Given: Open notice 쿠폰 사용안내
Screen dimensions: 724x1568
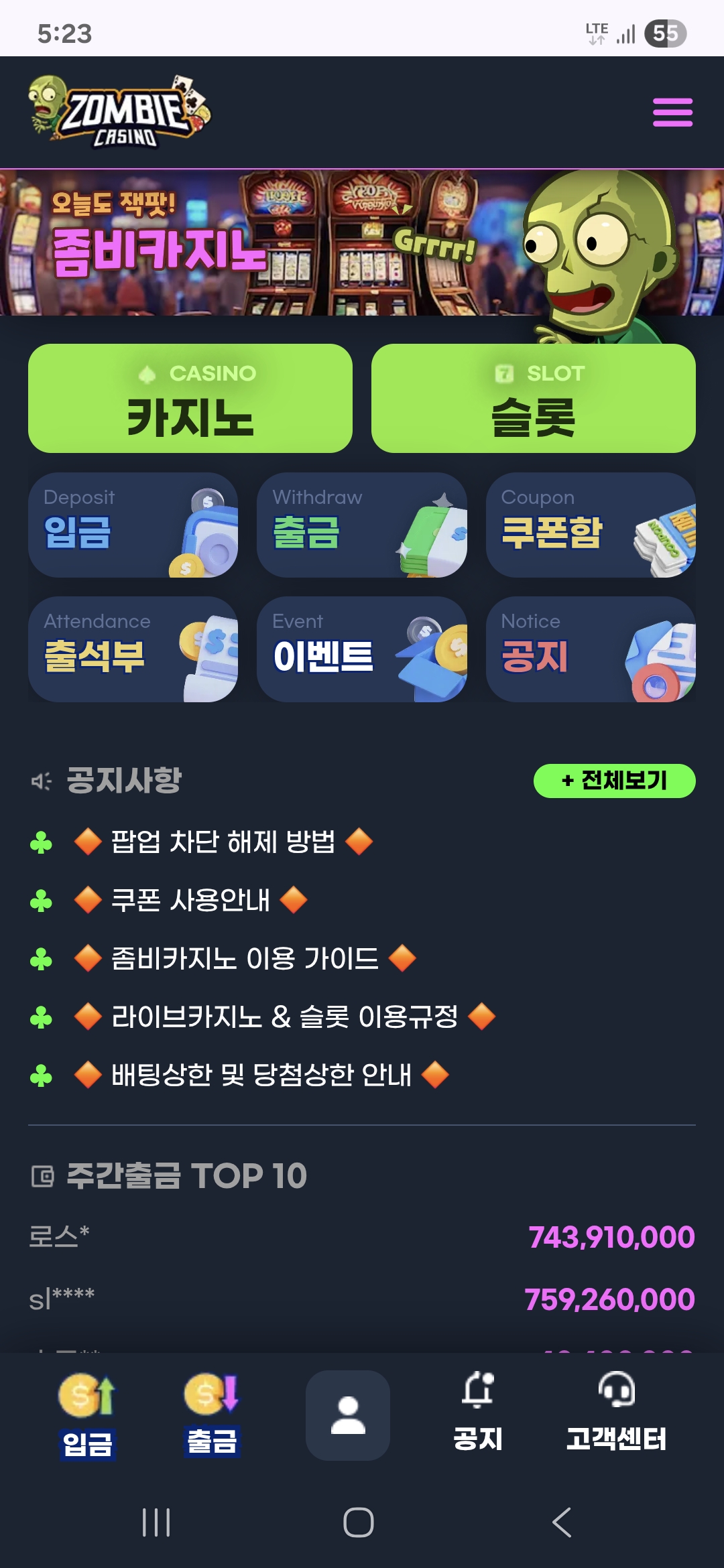Looking at the screenshot, I should point(191,900).
